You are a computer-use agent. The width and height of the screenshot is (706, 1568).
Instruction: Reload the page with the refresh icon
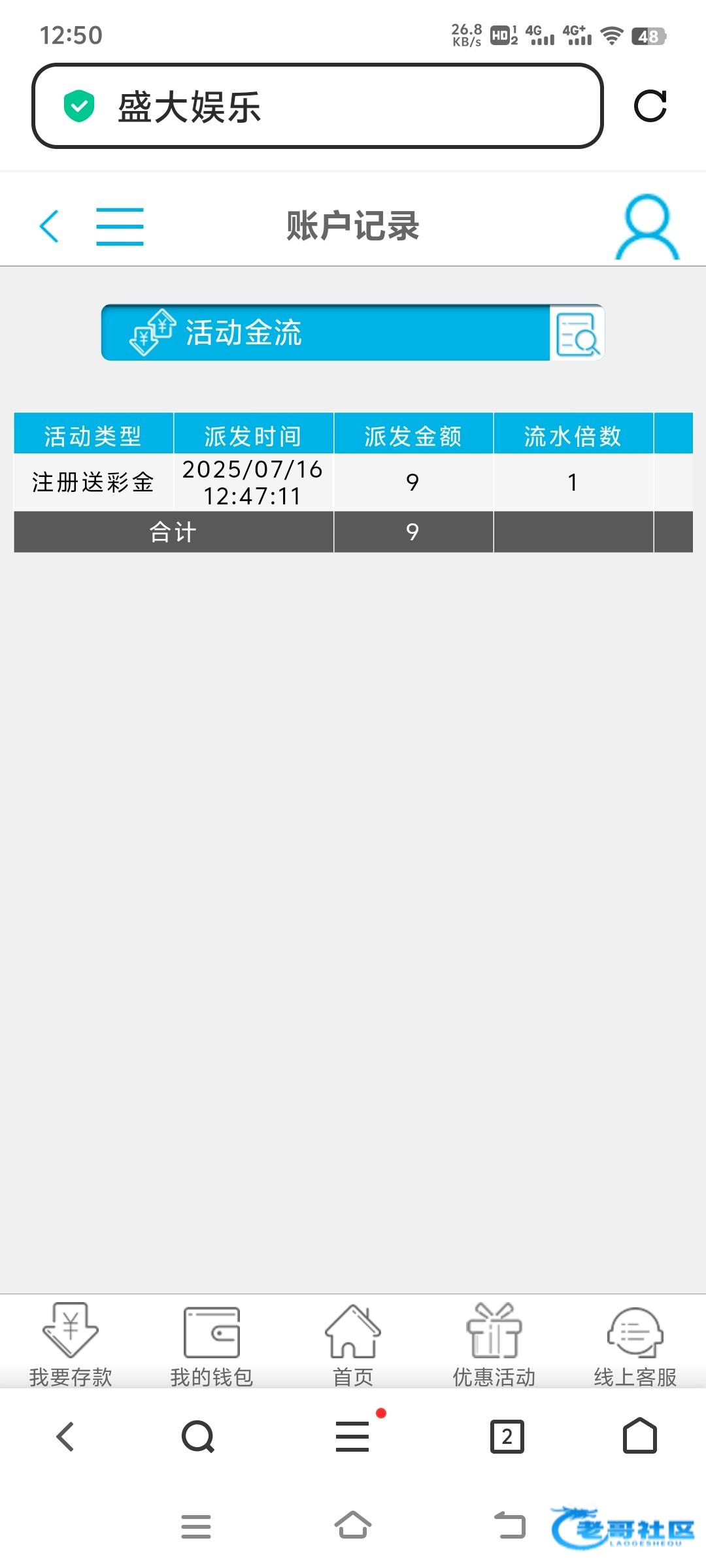pos(650,106)
